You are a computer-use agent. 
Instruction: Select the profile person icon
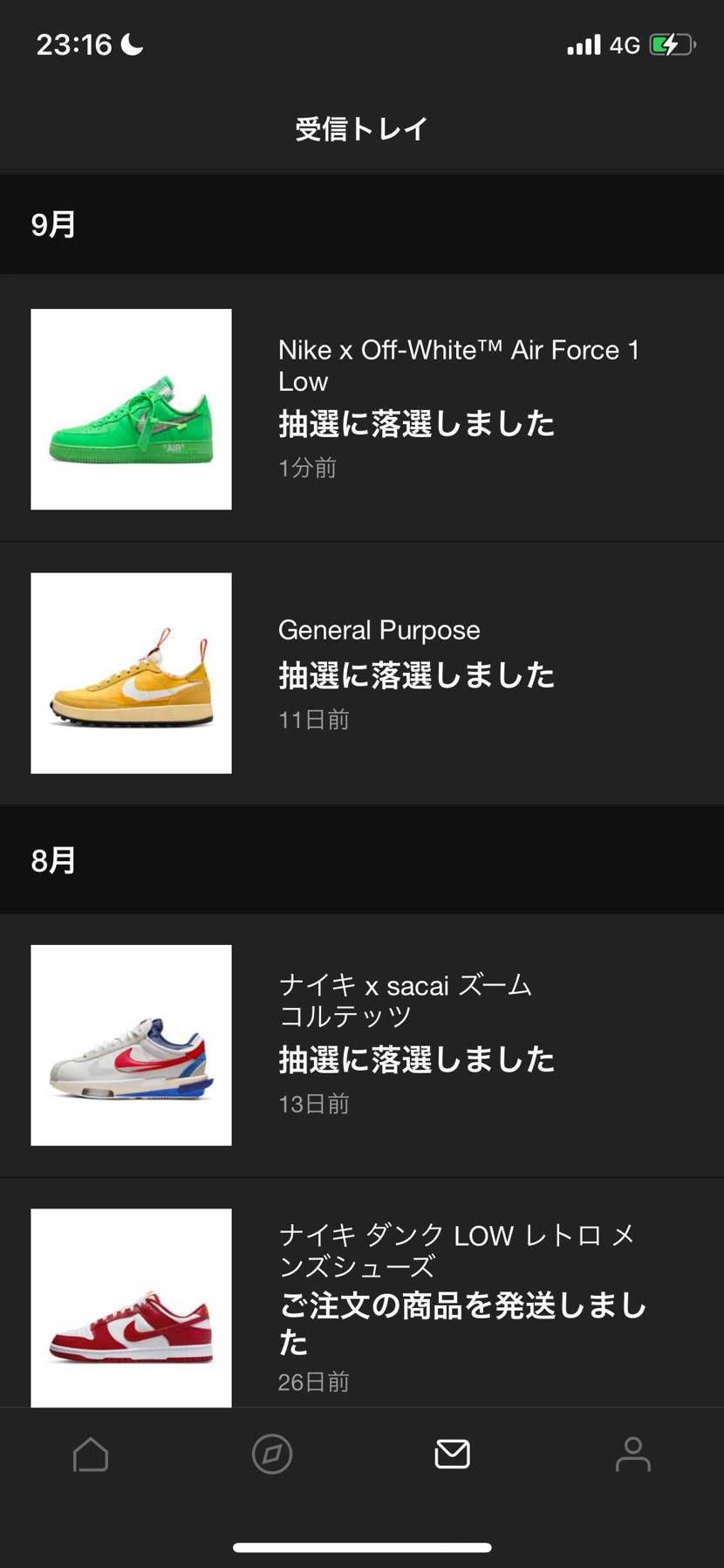632,1455
